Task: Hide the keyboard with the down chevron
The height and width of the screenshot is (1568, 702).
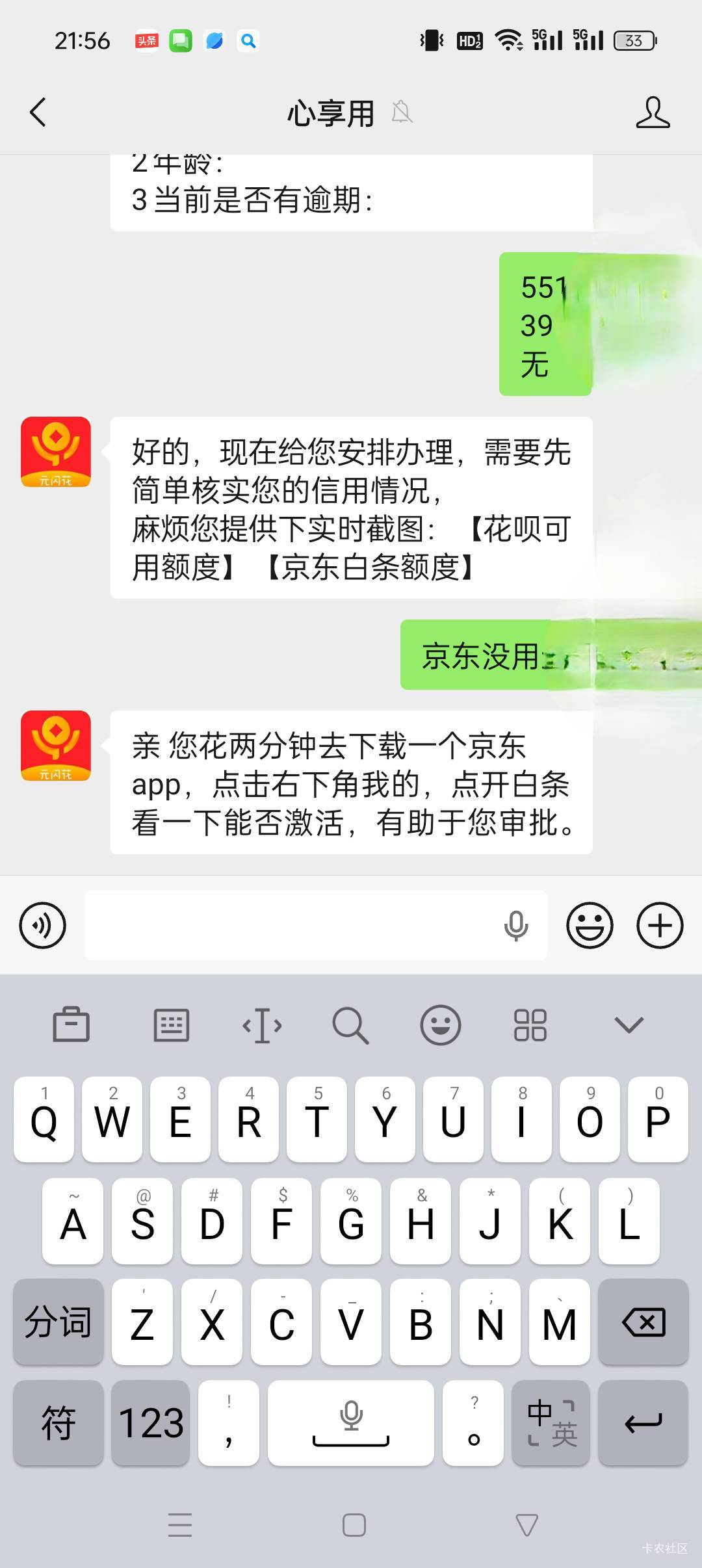Action: coord(629,1025)
